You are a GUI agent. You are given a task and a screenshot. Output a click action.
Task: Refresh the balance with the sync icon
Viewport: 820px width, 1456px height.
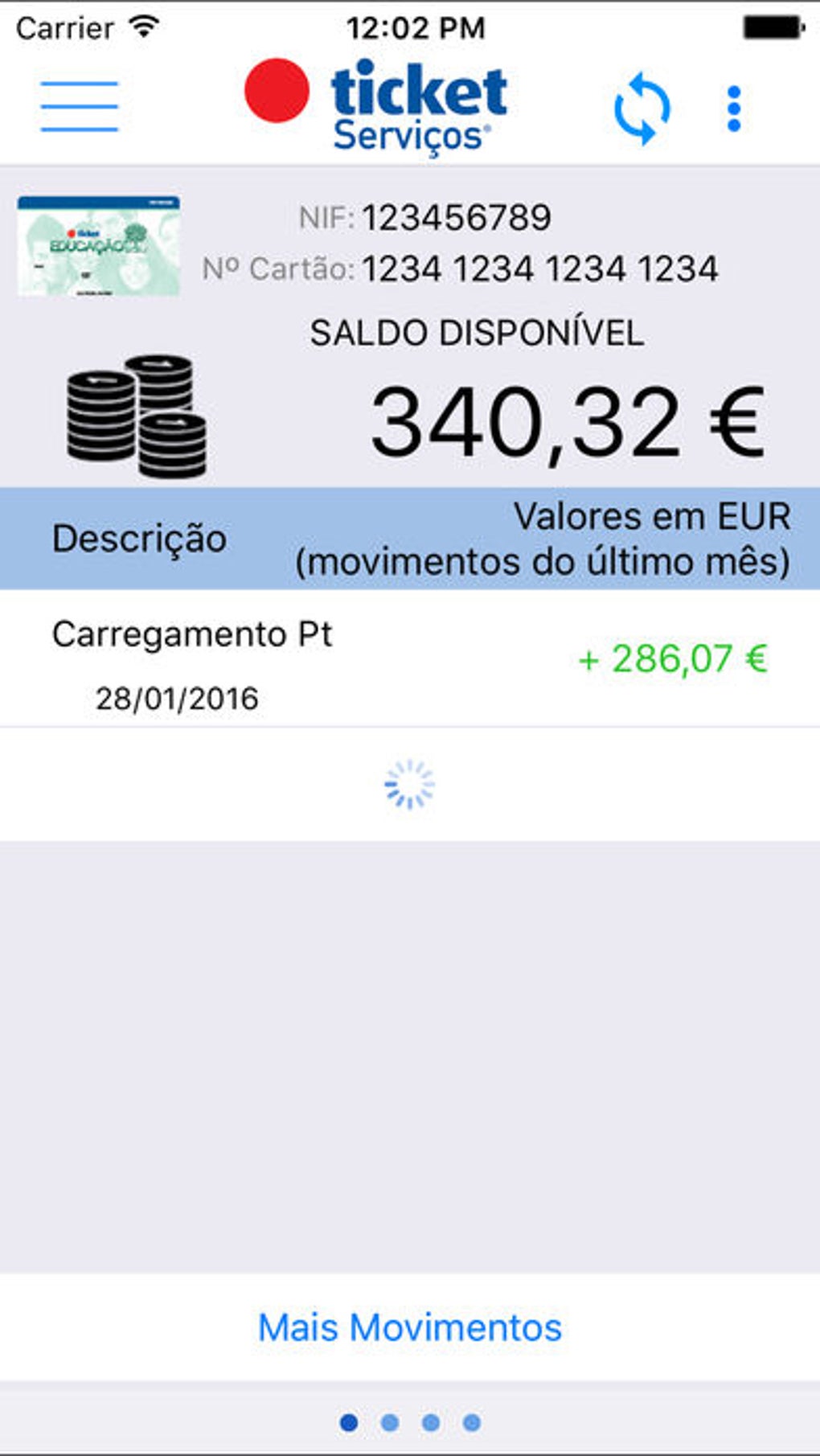[642, 108]
